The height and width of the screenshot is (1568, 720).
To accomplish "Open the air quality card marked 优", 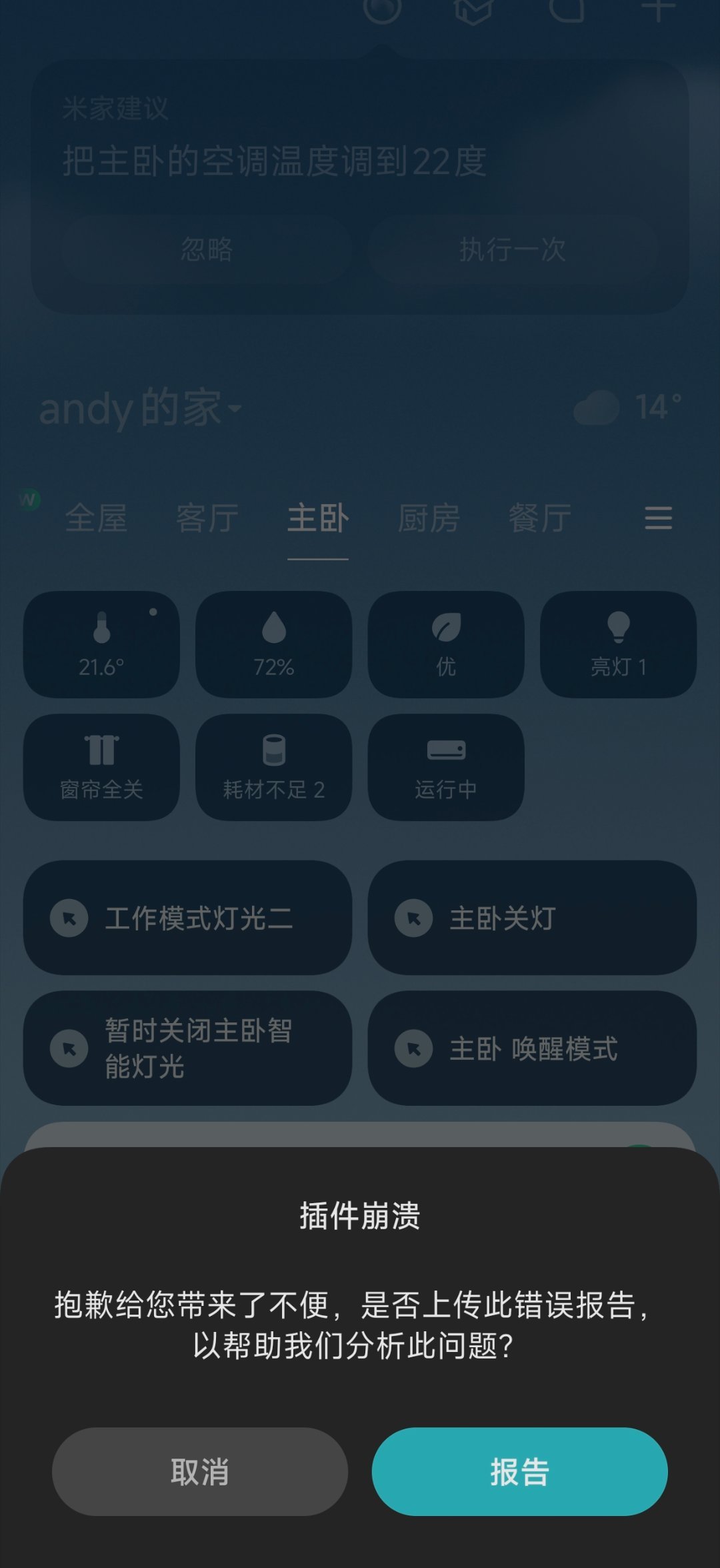I will click(445, 644).
